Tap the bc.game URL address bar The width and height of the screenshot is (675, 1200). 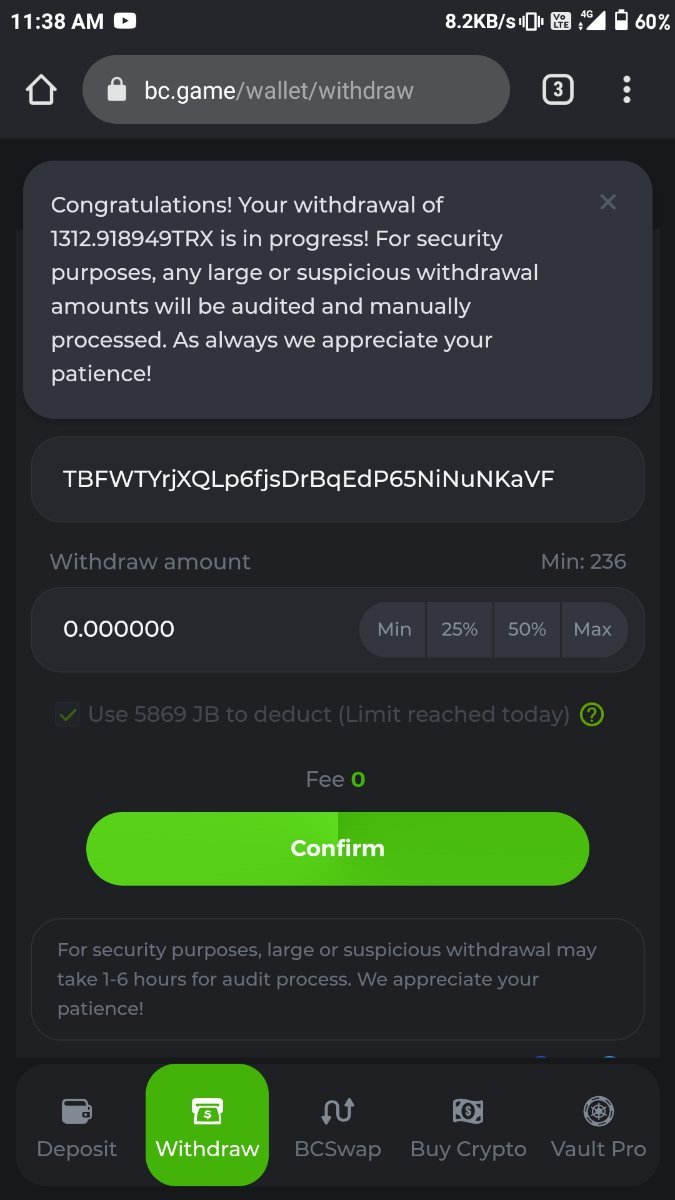pos(296,90)
